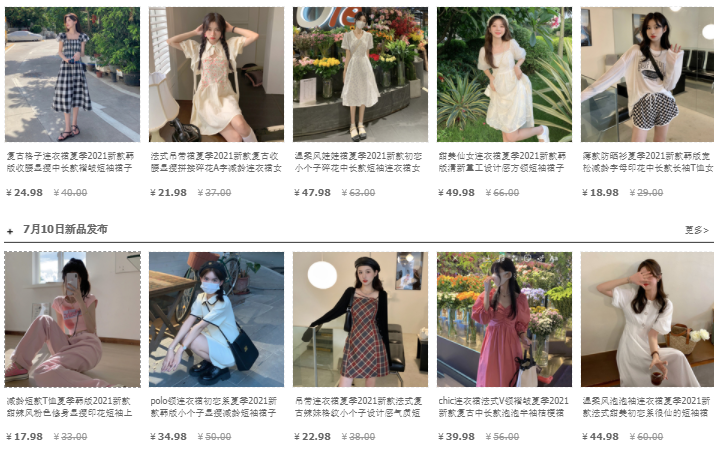View the ¥18.98 sun-protection shirt product

coord(648,75)
